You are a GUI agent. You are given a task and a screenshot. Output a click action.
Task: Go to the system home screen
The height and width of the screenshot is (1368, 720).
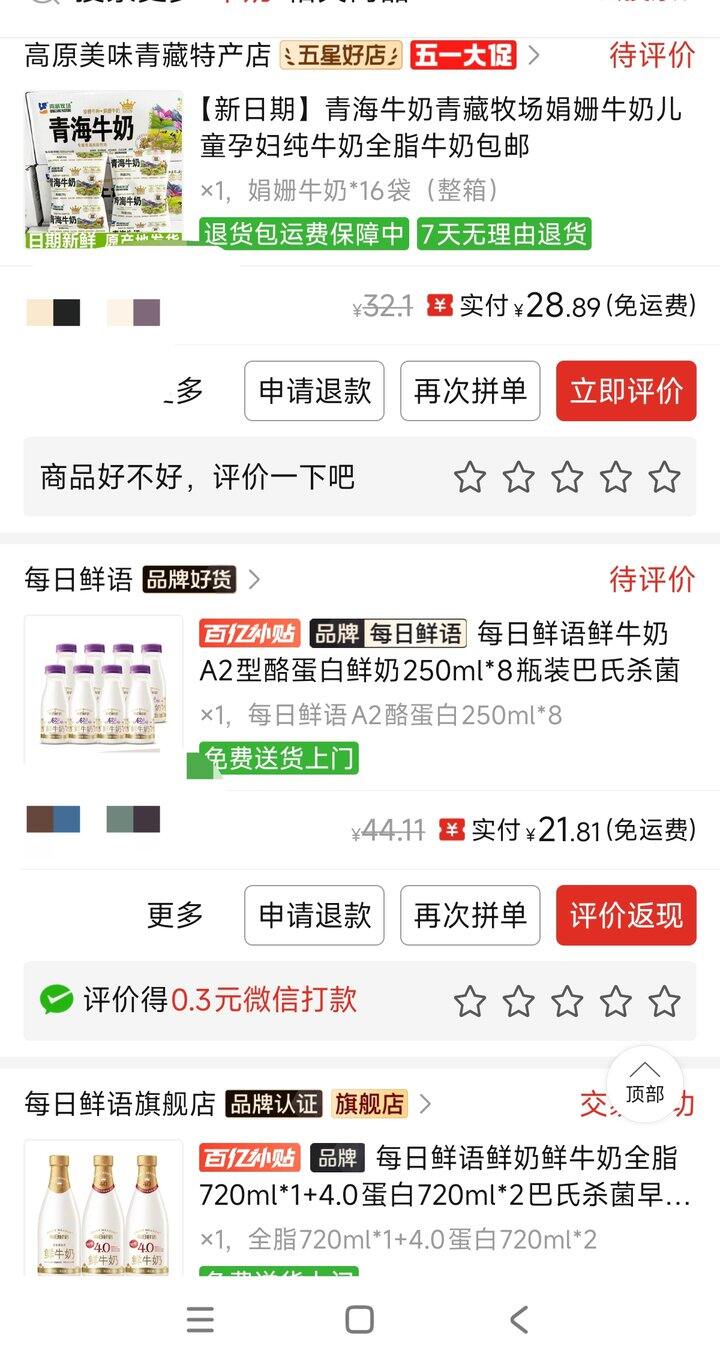[x=360, y=1320]
